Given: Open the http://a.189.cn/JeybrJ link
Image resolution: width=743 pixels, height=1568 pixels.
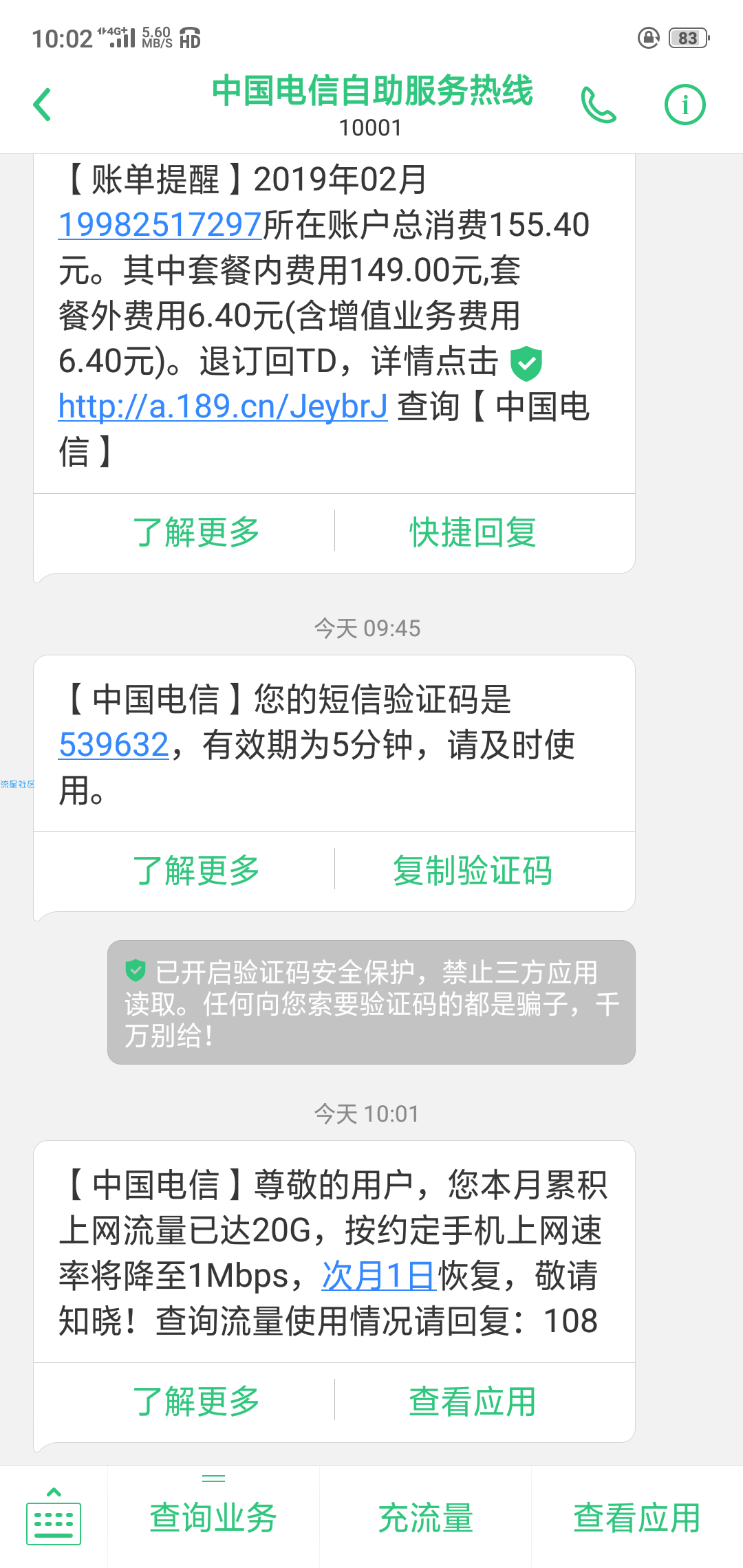Looking at the screenshot, I should click(223, 406).
